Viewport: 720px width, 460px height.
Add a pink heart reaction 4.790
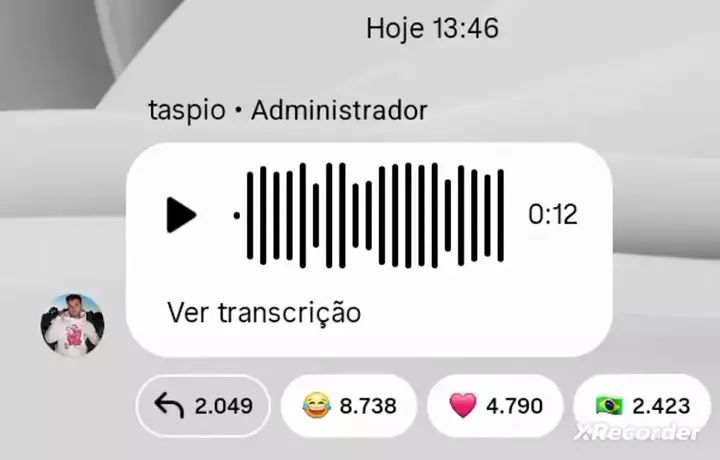[495, 406]
